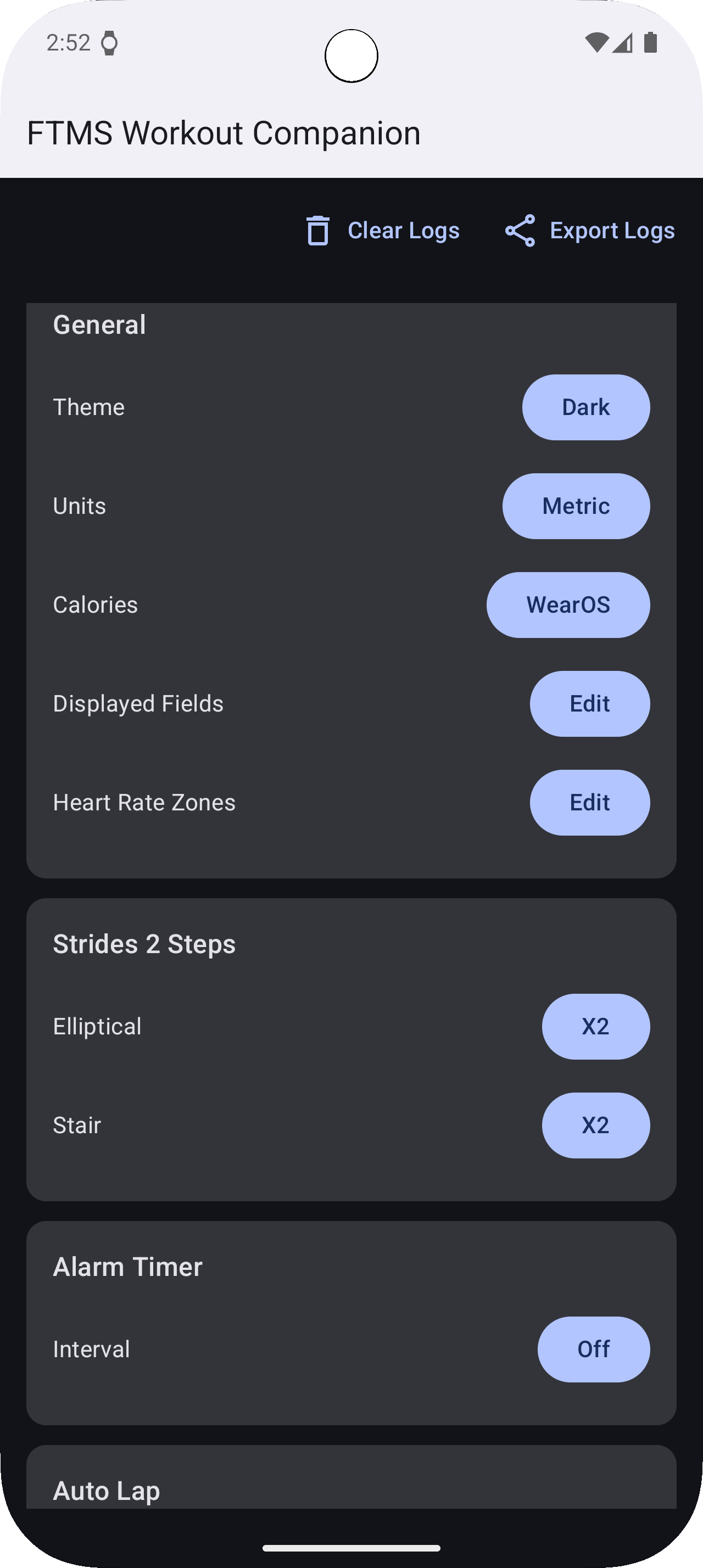703x1568 pixels.
Task: Expand the Auto Lap section
Action: coord(106,1491)
